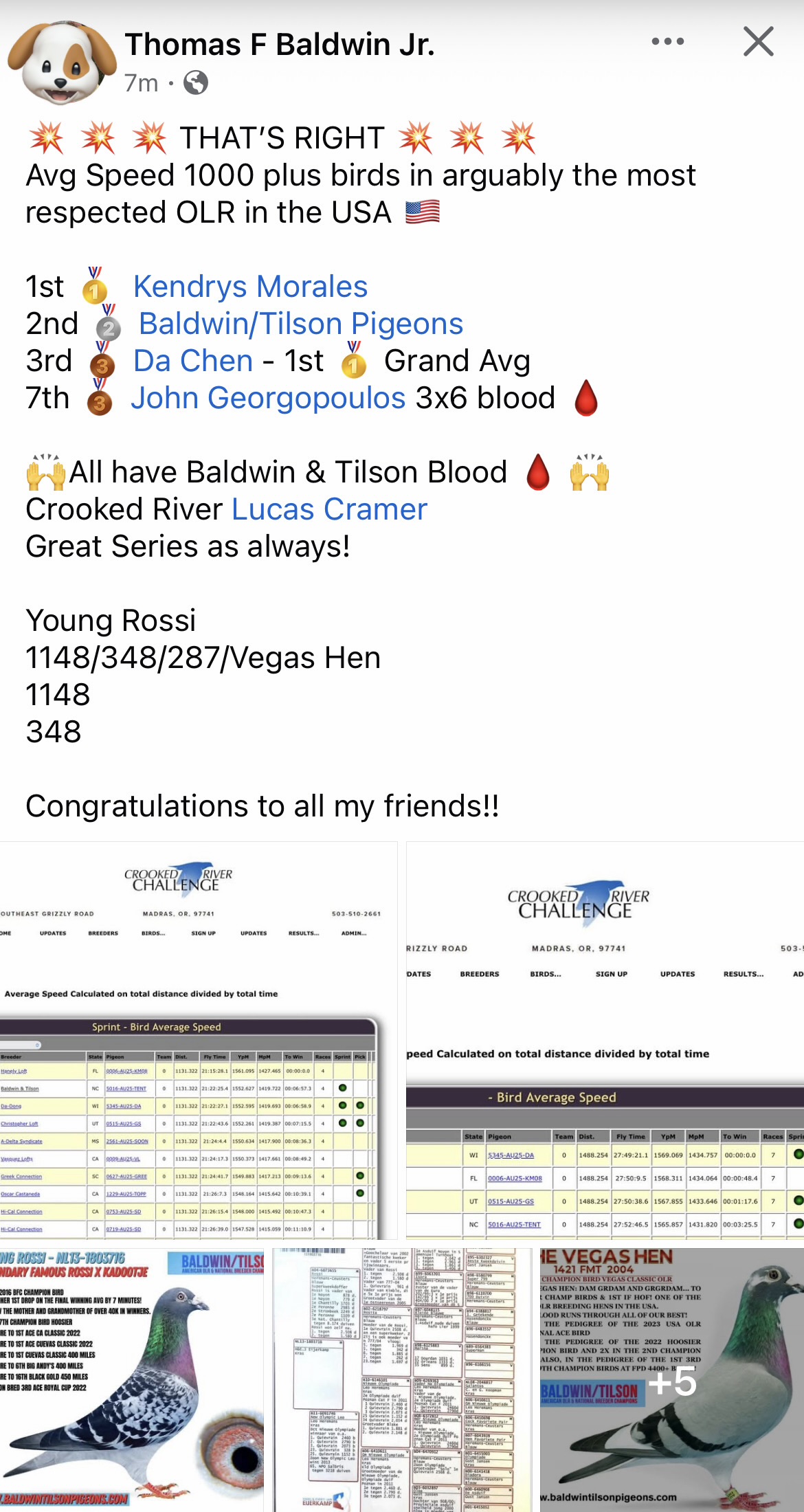Go to John Georgopoulos's profile
Screen dimensions: 804x1512
coord(268,398)
